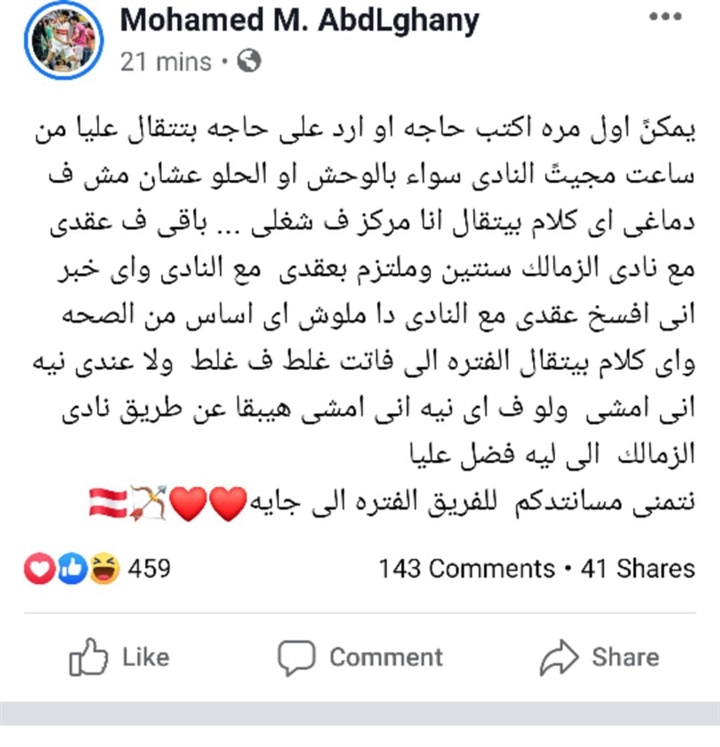Comment on this post
The image size is (720, 747).
point(360,657)
